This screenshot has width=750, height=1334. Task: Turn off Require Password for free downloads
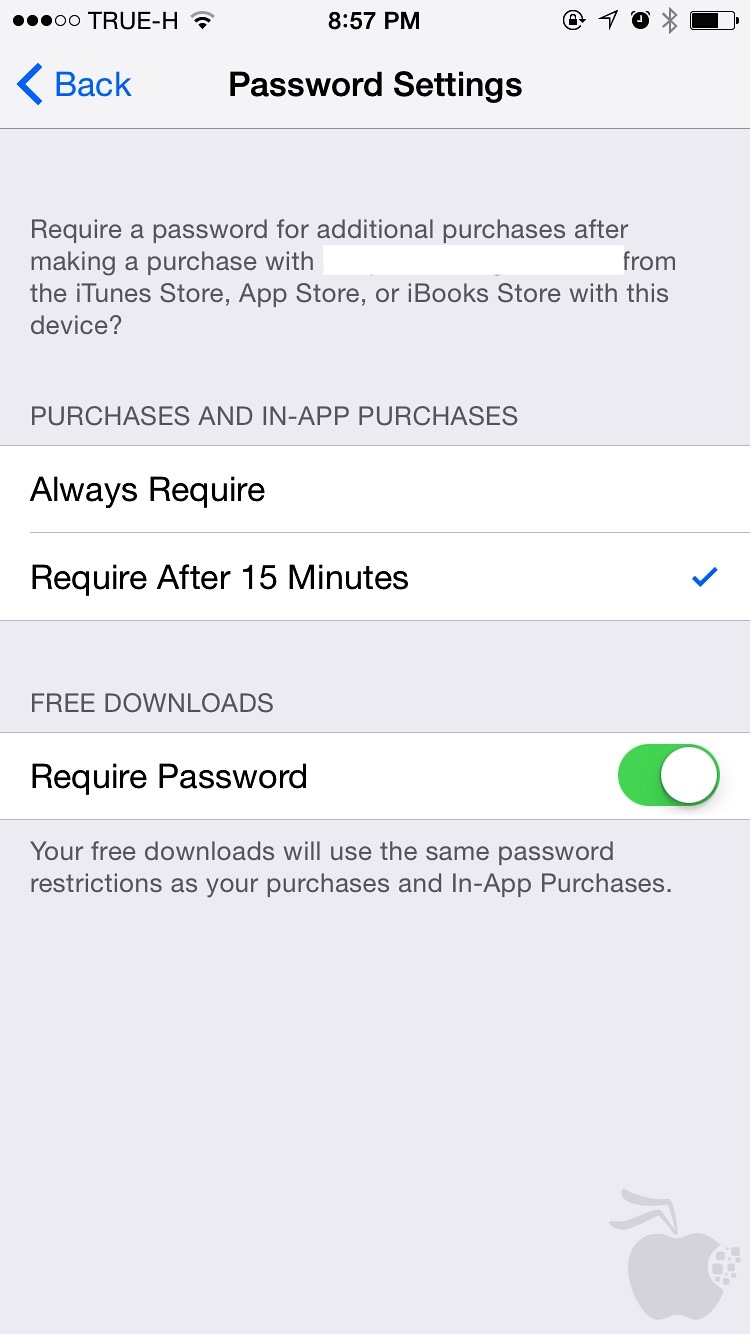coord(668,776)
